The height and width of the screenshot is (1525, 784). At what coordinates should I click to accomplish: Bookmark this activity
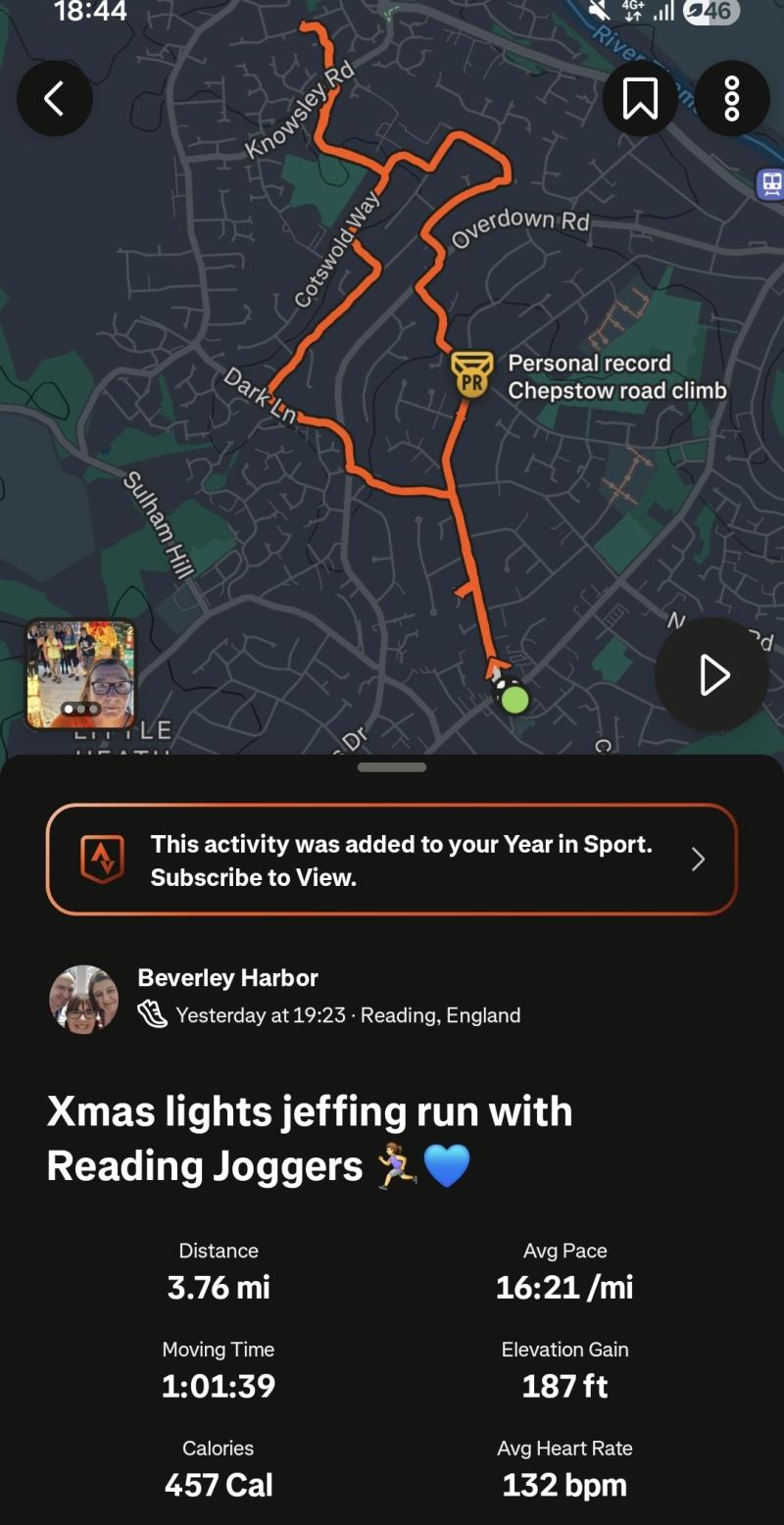point(640,98)
